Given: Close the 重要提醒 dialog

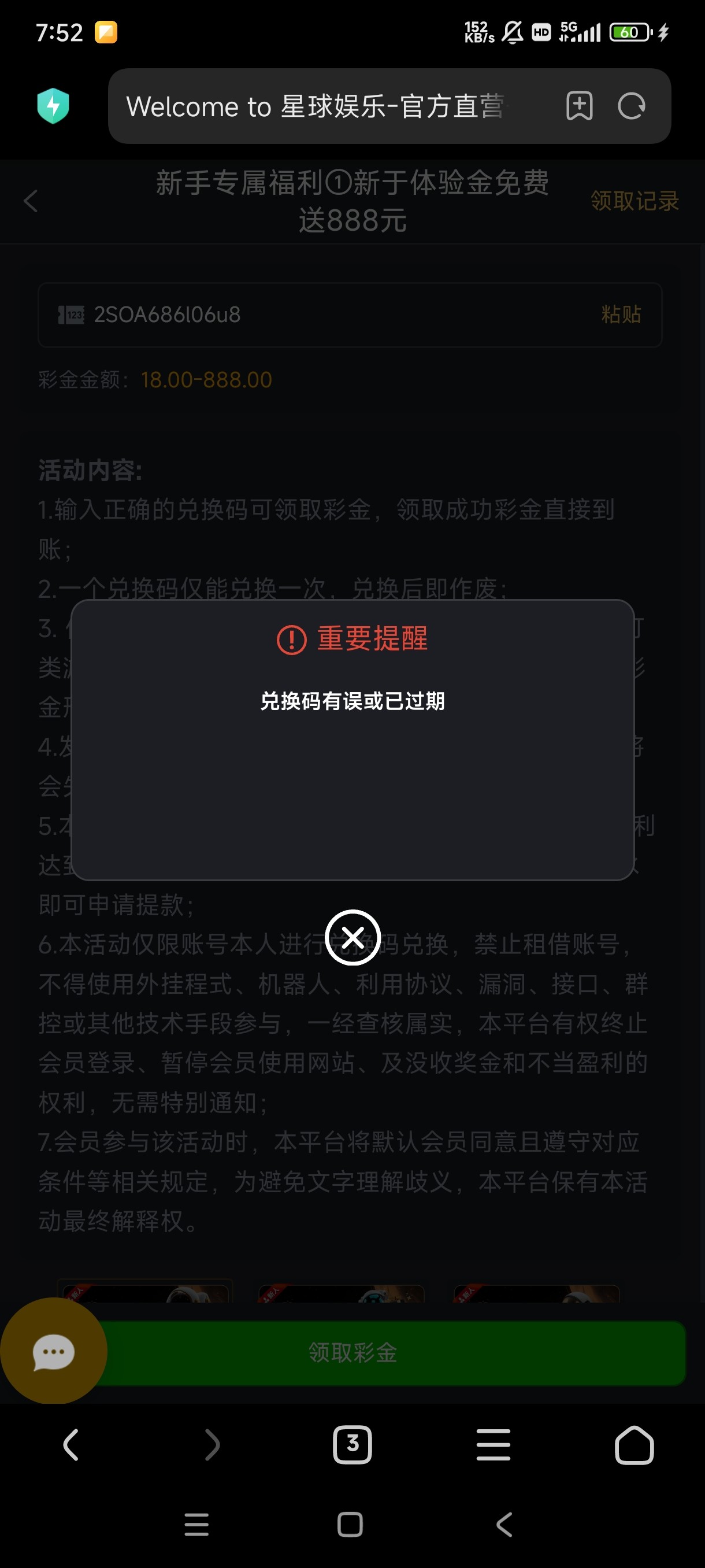Looking at the screenshot, I should point(352,937).
